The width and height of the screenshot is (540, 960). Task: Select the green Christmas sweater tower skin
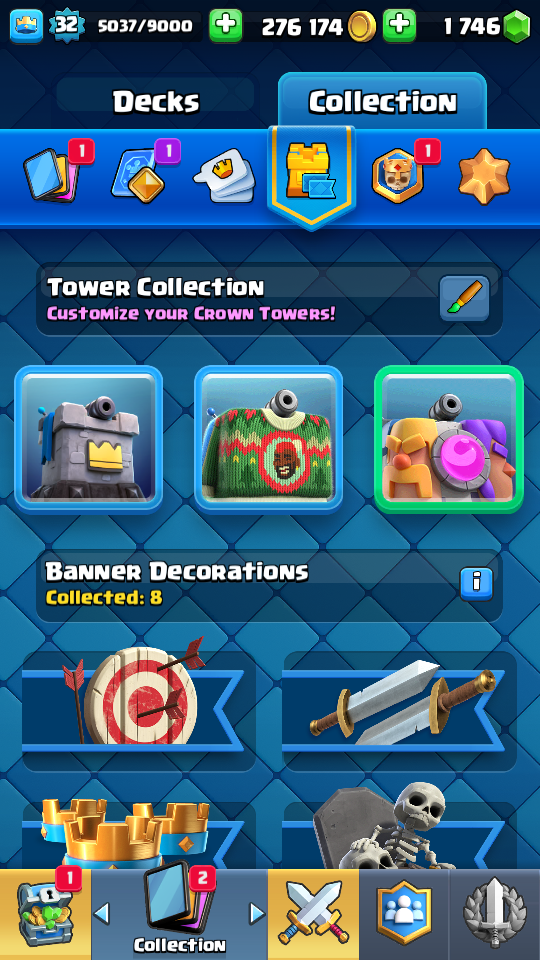point(268,439)
